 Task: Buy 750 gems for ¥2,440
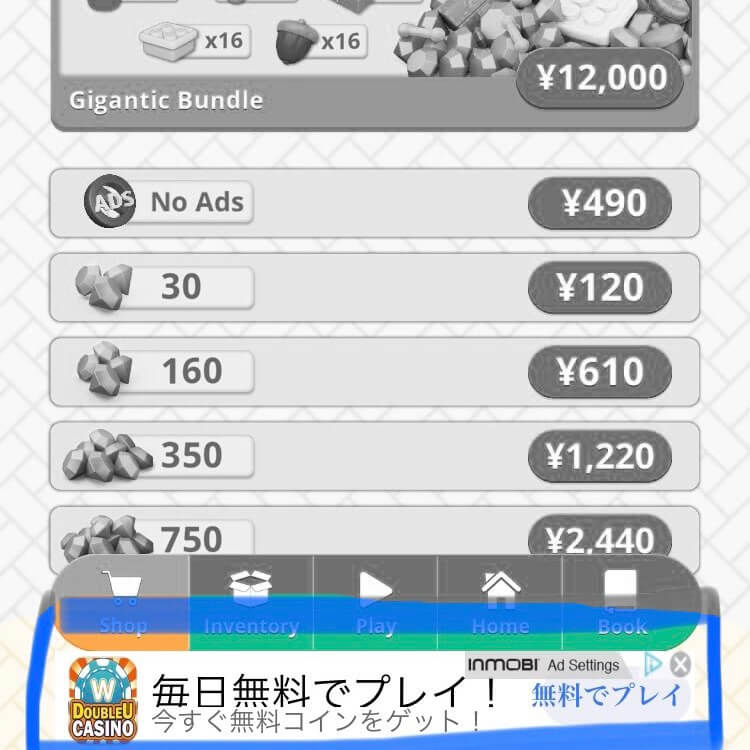[600, 538]
